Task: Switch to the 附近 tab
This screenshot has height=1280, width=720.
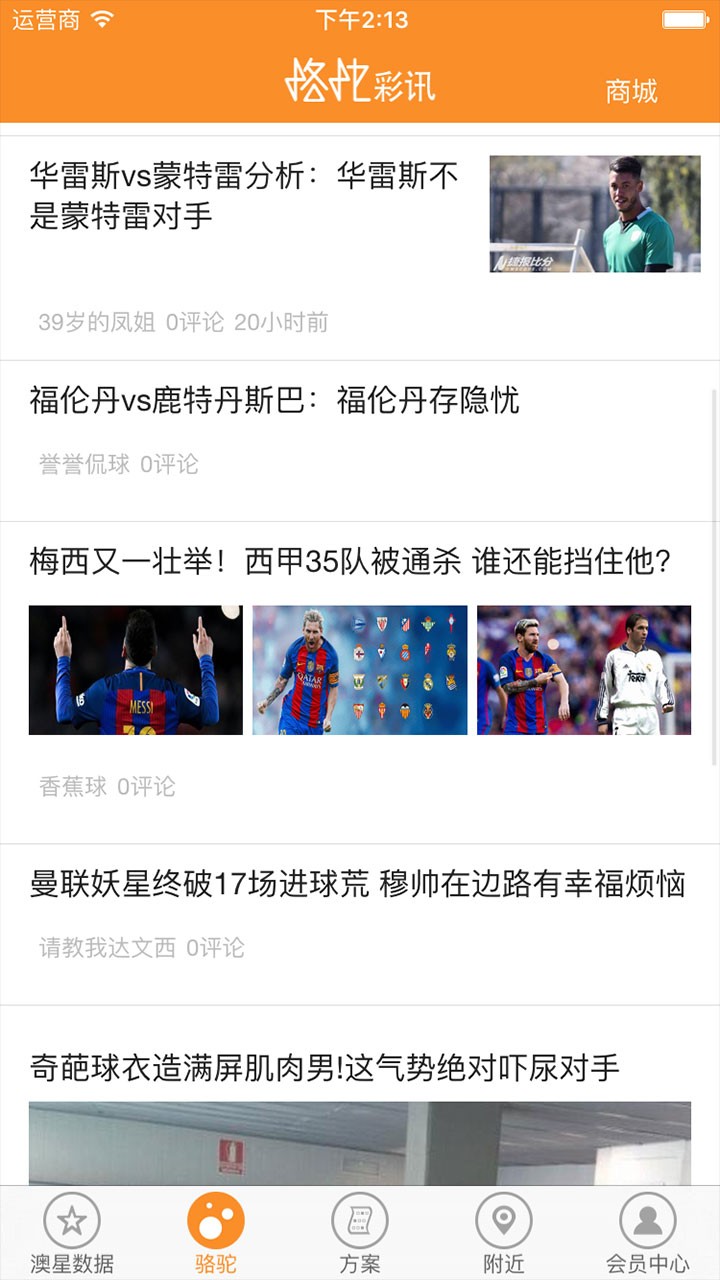Action: (x=504, y=1234)
